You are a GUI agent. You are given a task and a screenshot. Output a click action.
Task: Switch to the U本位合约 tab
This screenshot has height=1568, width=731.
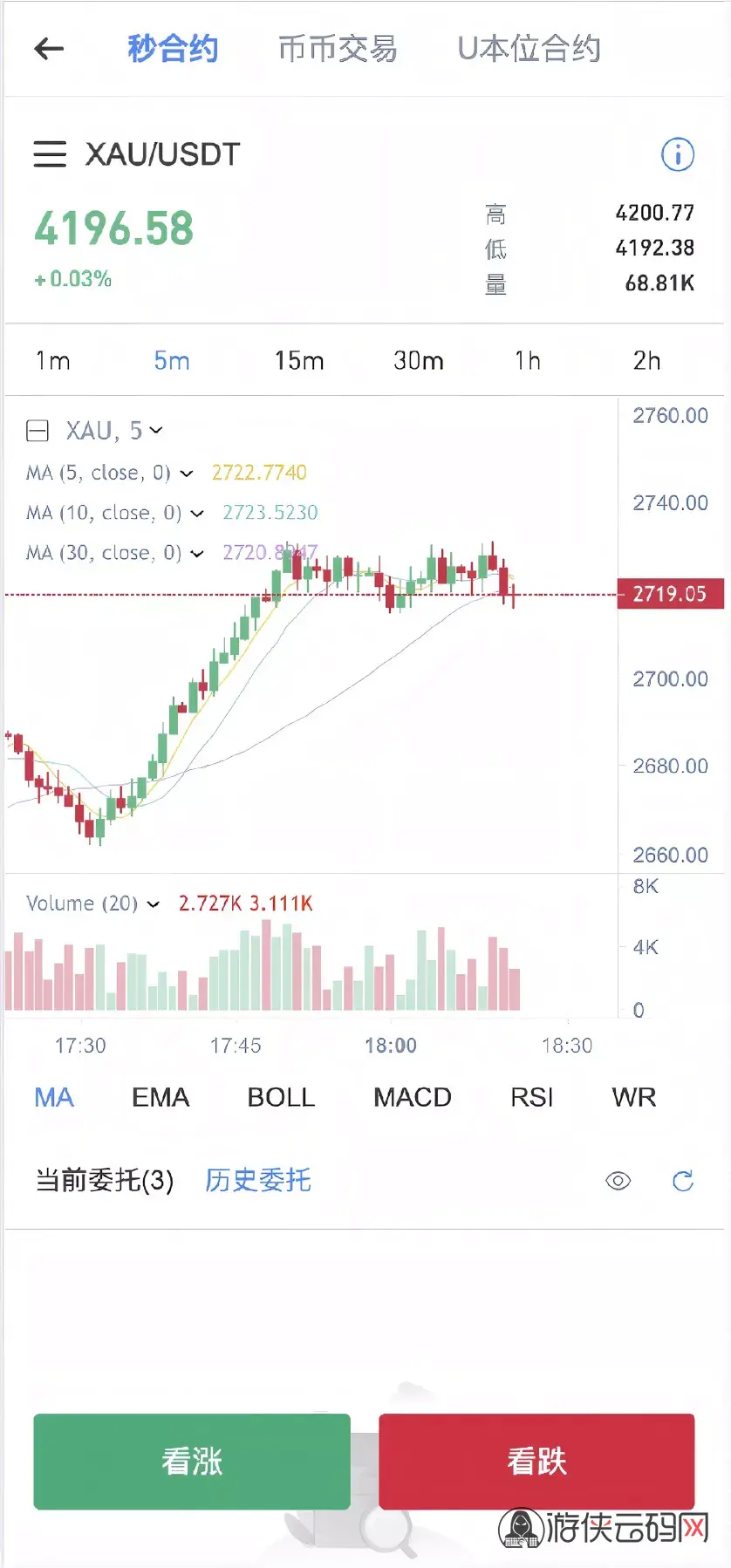coord(529,49)
